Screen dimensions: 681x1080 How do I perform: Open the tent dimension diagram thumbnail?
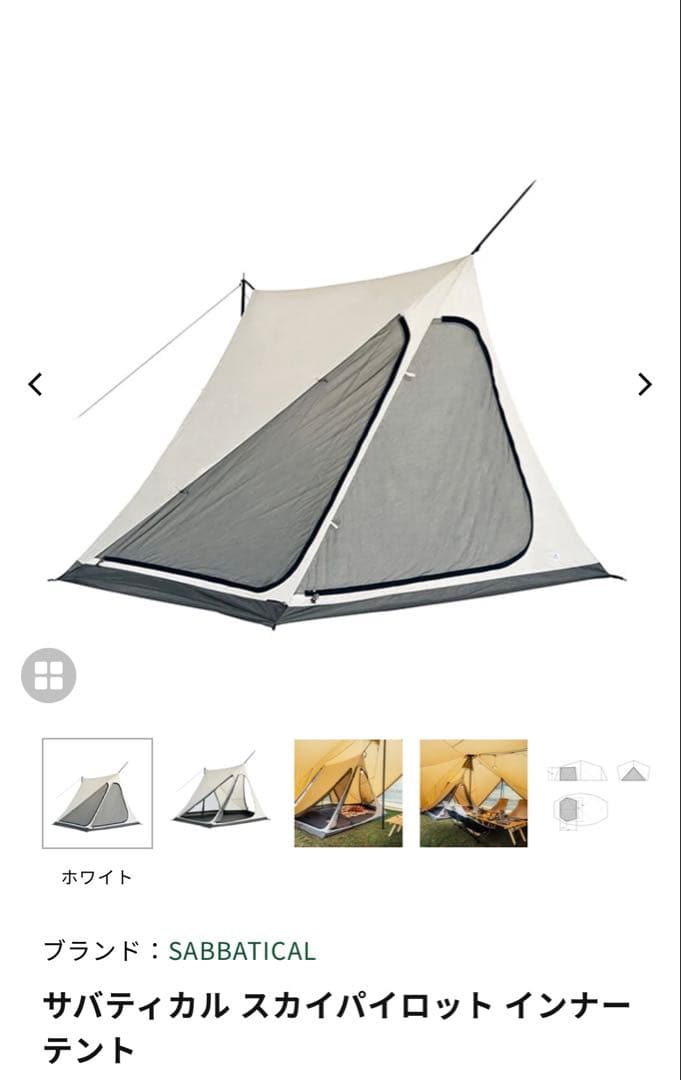(598, 793)
